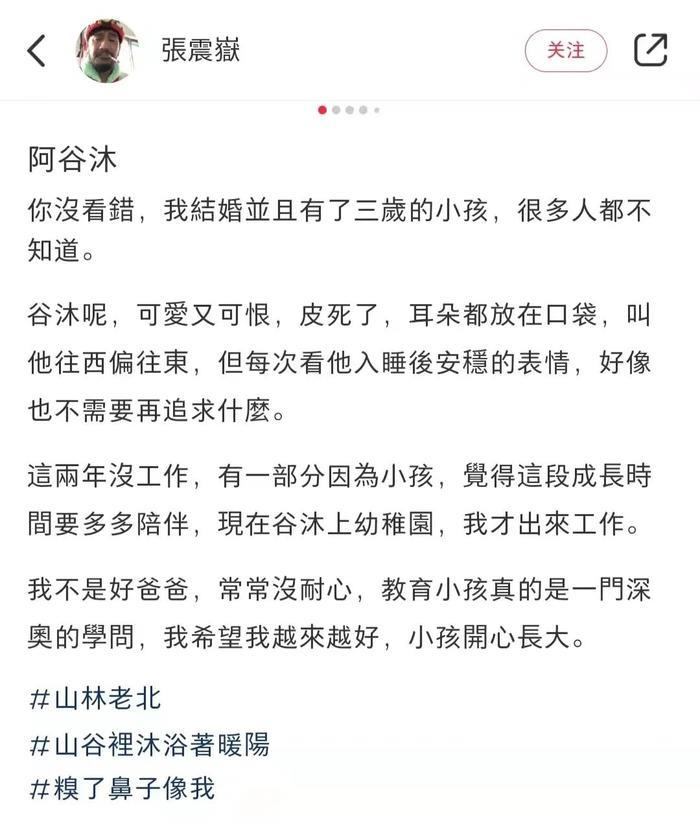700x823 pixels.
Task: Open hashtag #糗了鼻子像我
Action: tap(122, 789)
